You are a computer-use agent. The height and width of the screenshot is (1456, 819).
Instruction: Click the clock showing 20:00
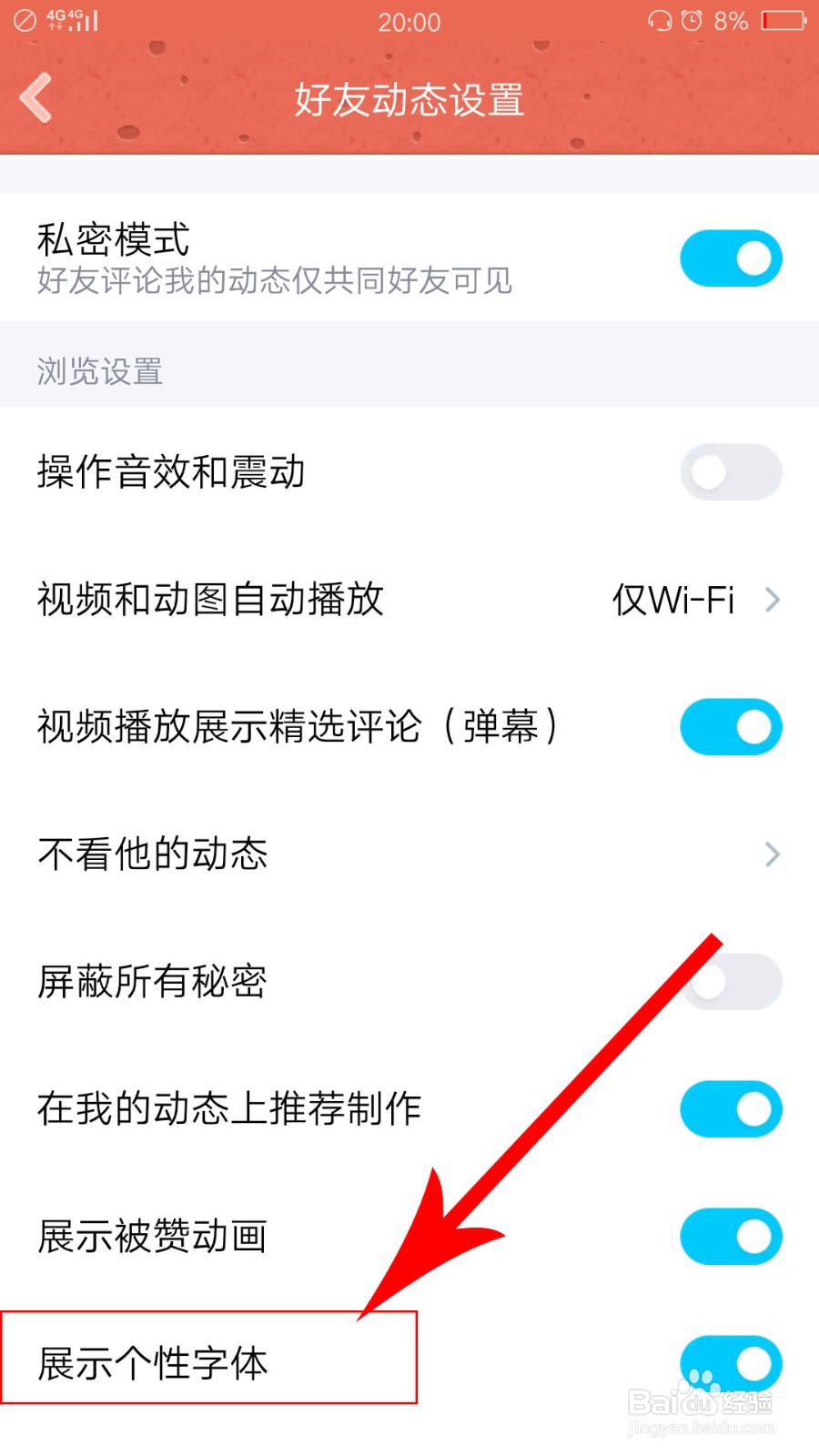tap(410, 22)
